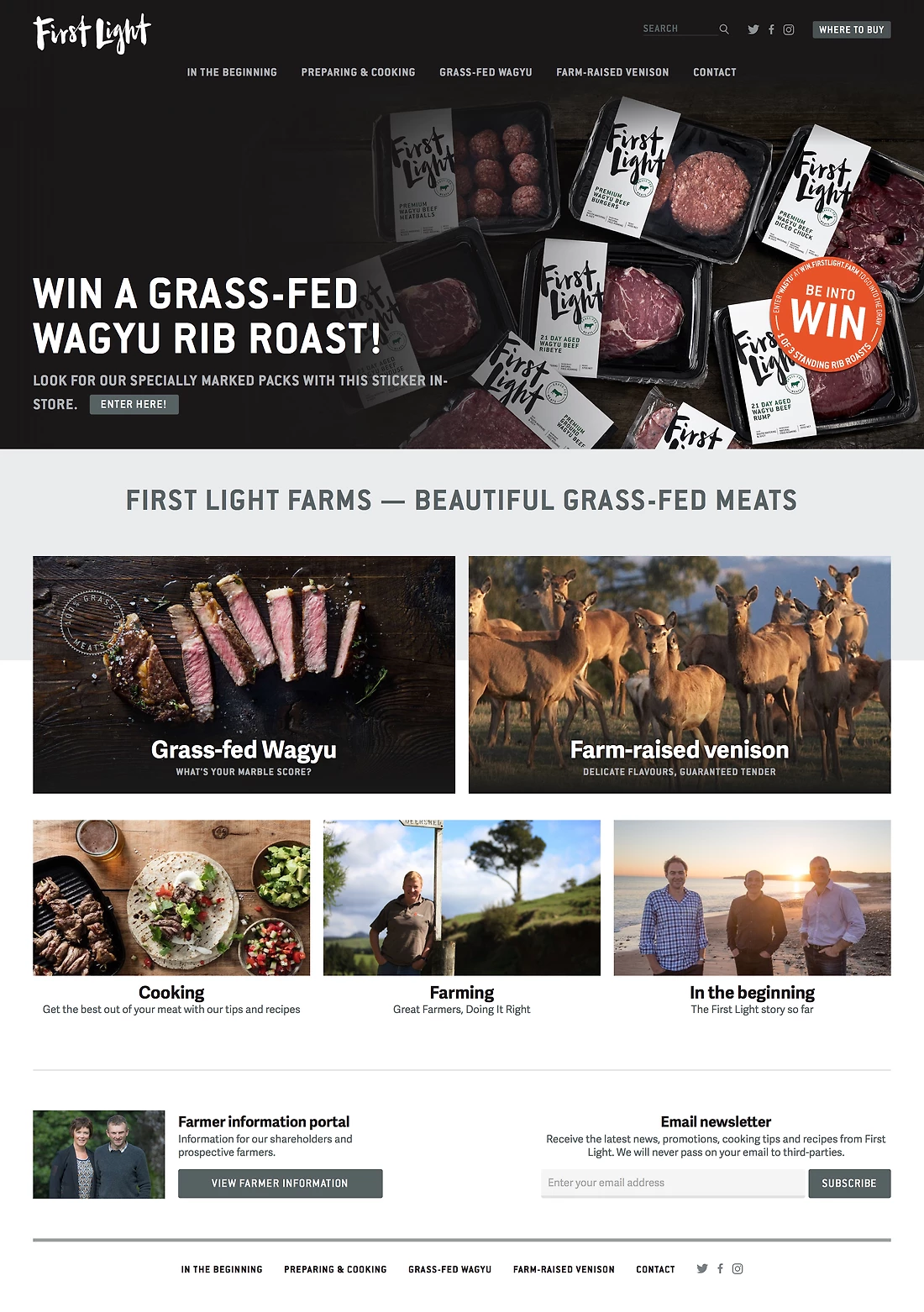This screenshot has height=1312, width=924.
Task: Tap the Subscribe button
Action: coord(848,1183)
